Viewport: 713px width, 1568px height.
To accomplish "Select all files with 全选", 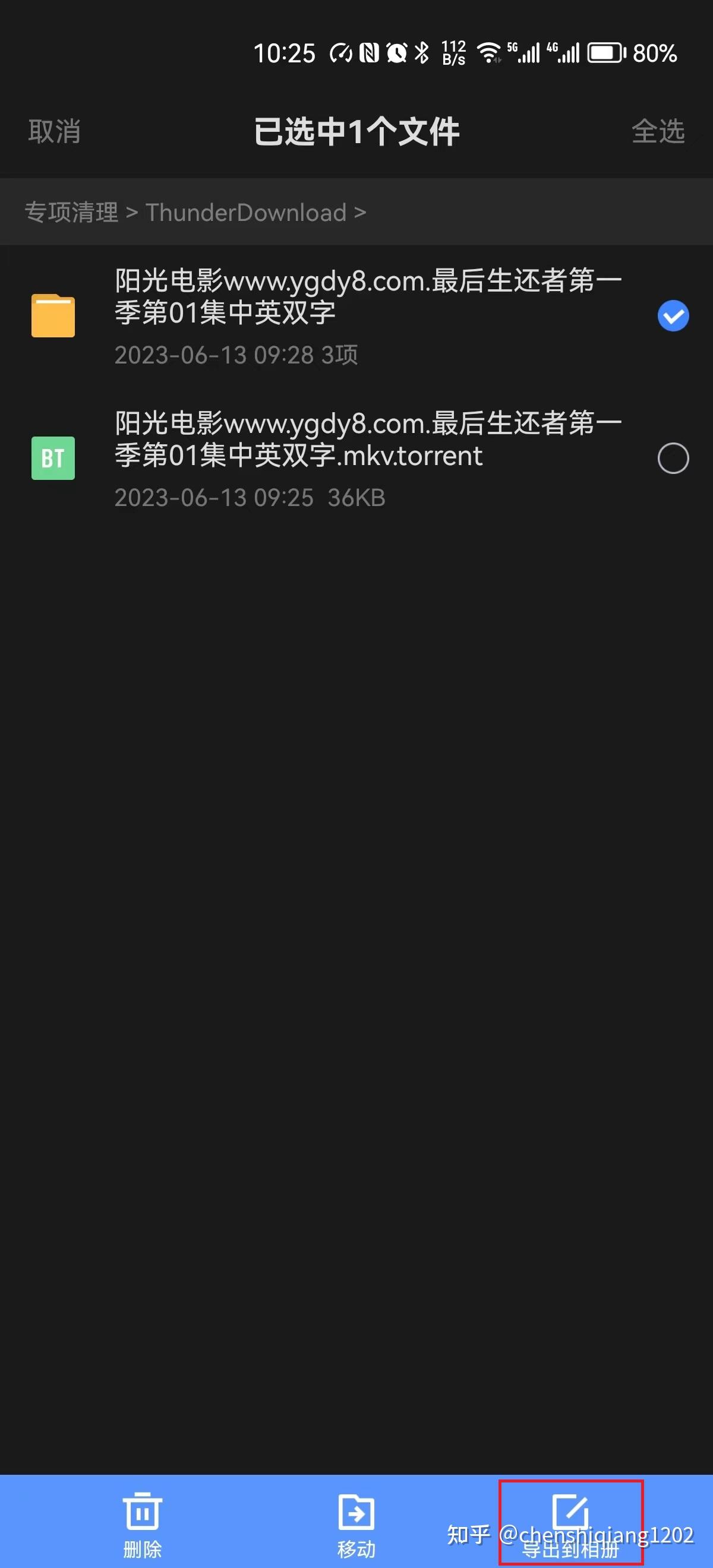I will coord(658,131).
